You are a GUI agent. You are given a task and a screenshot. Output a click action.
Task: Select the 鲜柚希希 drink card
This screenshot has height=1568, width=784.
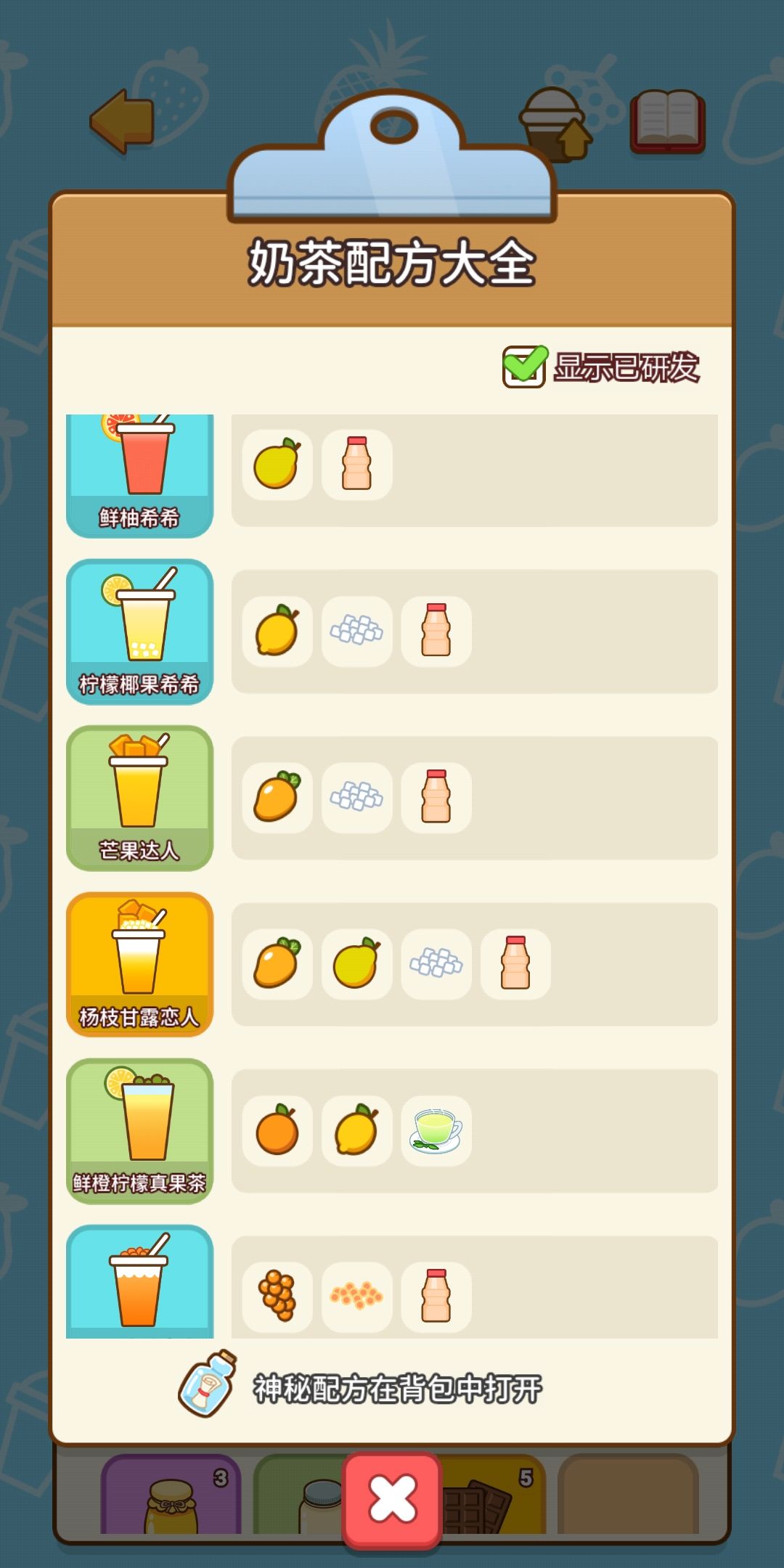139,475
